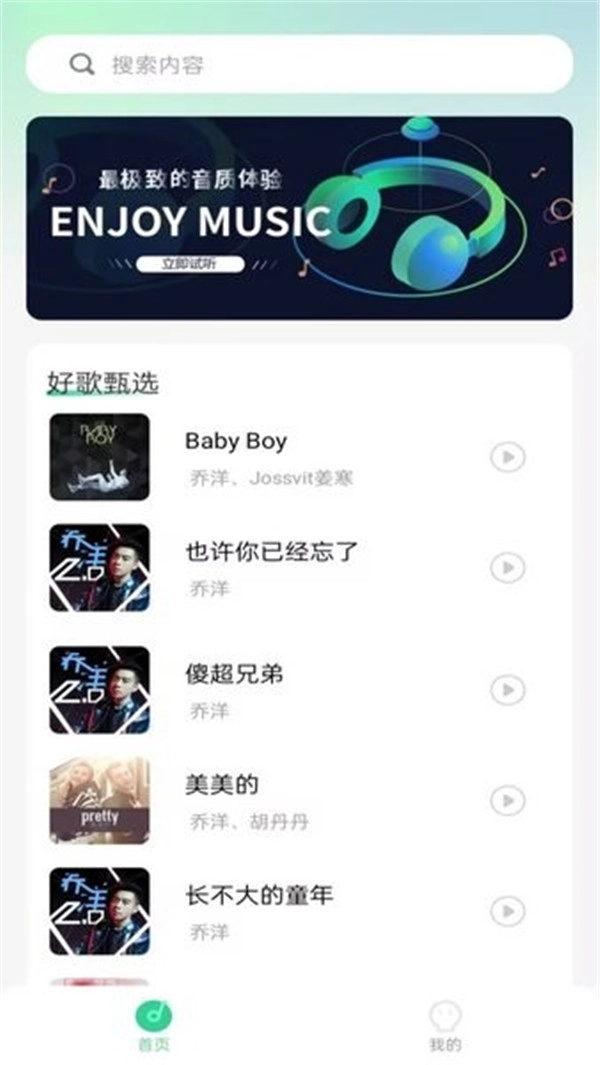Play the song 也许你已经忘了
The height and width of the screenshot is (1065, 600).
point(508,568)
